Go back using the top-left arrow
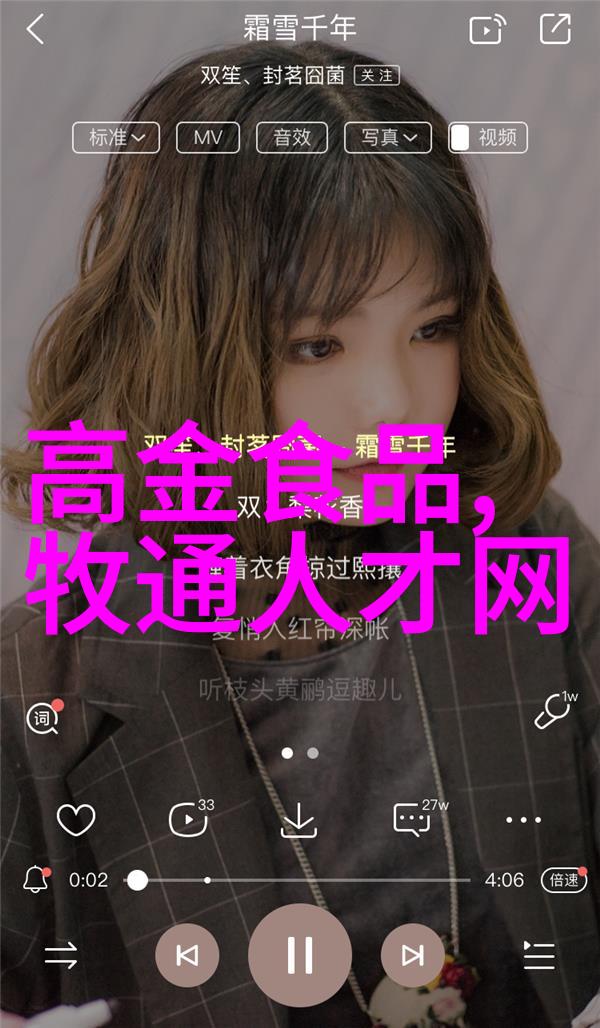Image resolution: width=600 pixels, height=1028 pixels. (36, 29)
